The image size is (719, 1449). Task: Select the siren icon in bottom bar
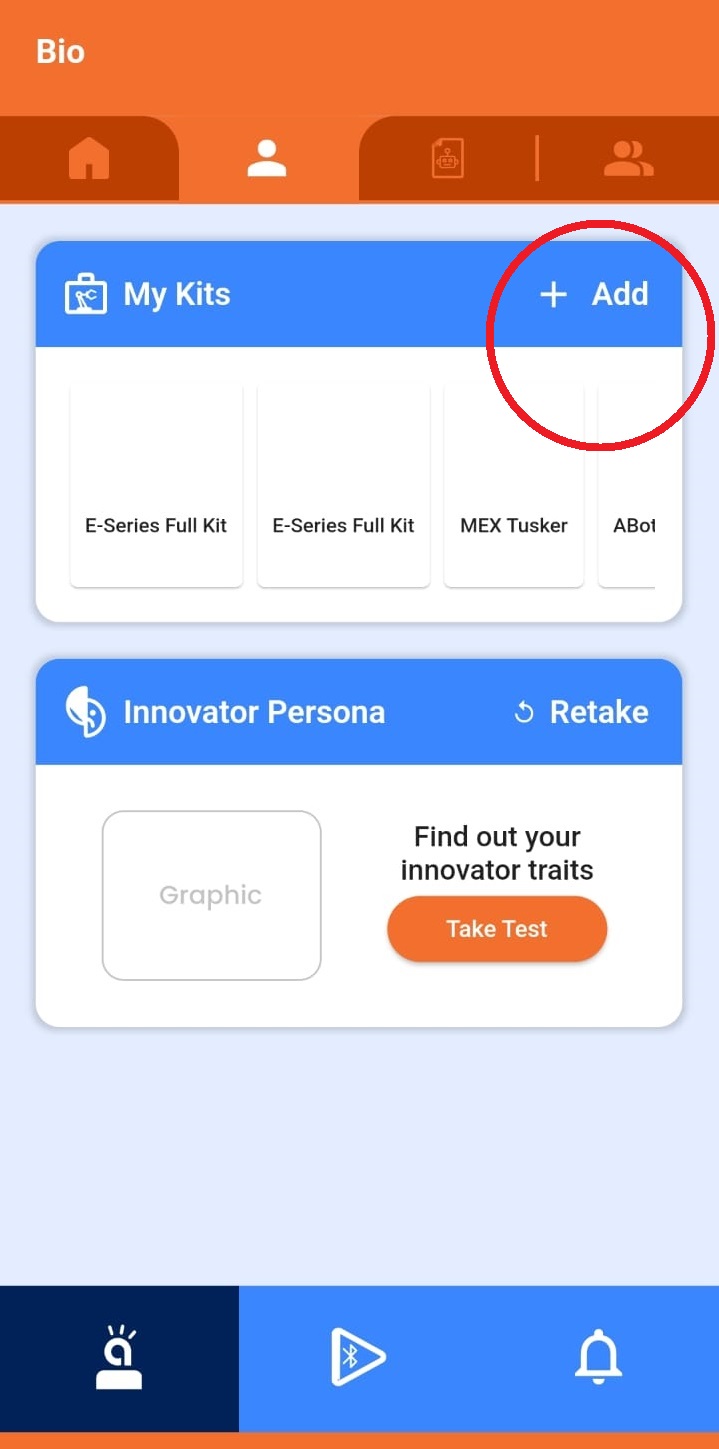tap(119, 1357)
